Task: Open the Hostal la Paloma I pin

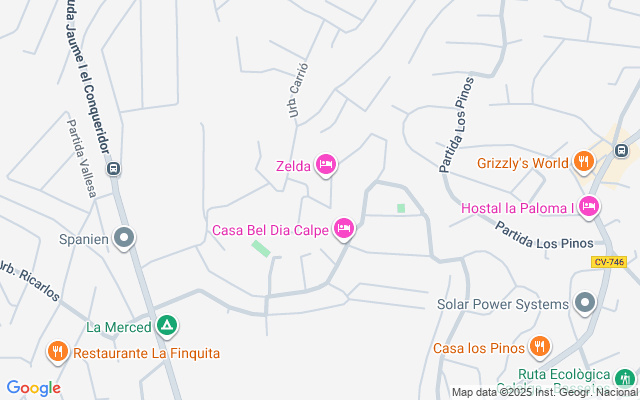Action: (x=589, y=207)
